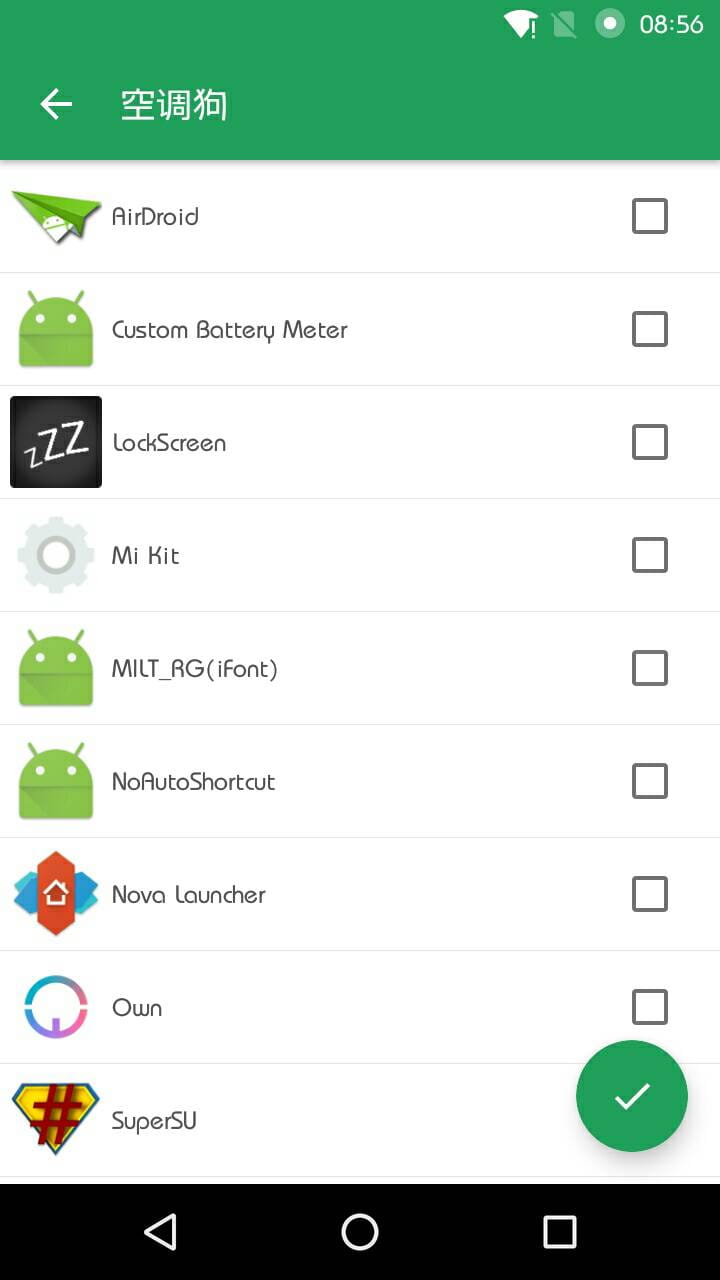This screenshot has width=720, height=1280.
Task: Select the Custom Battery Meter checkbox
Action: point(649,329)
